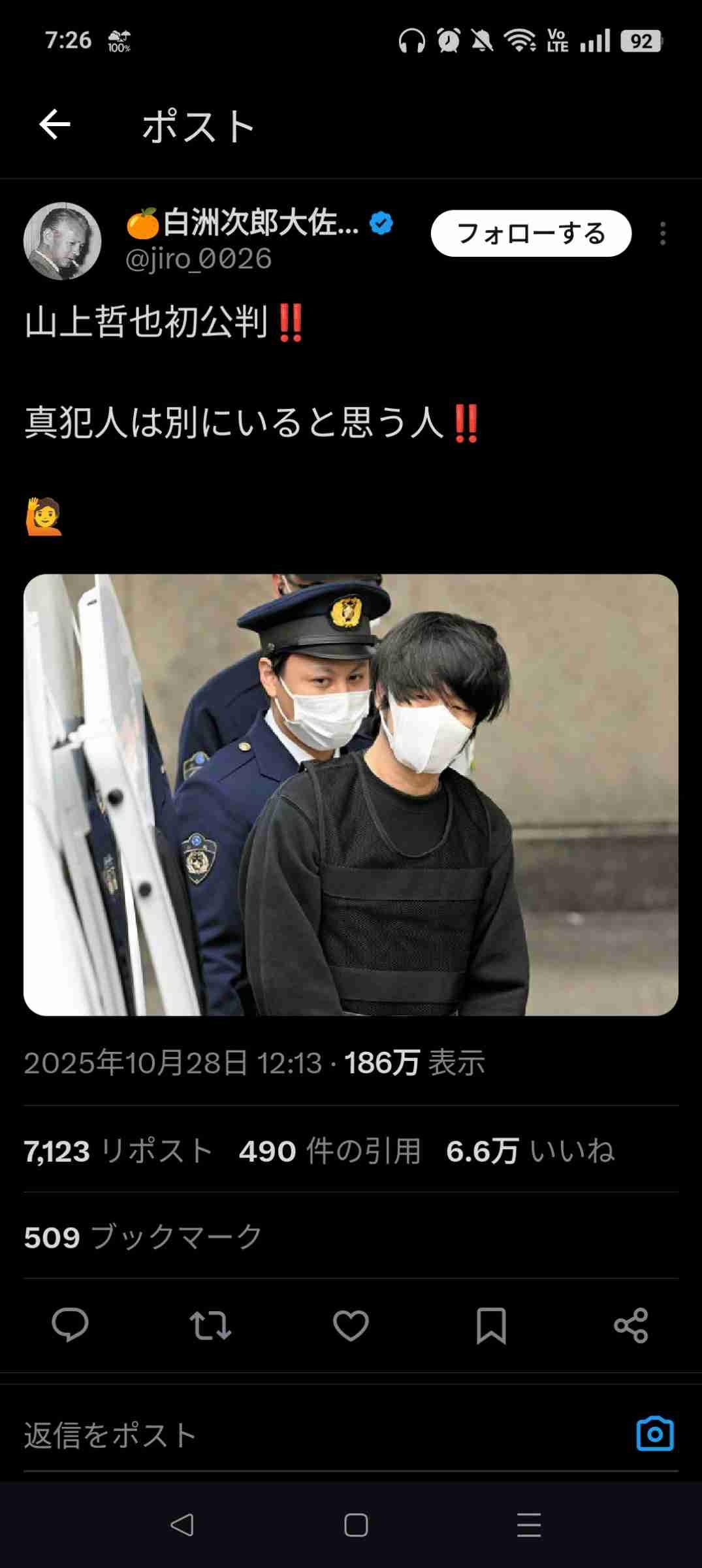The image size is (702, 1568).
Task: Go back using the top-left arrow
Action: 55,125
